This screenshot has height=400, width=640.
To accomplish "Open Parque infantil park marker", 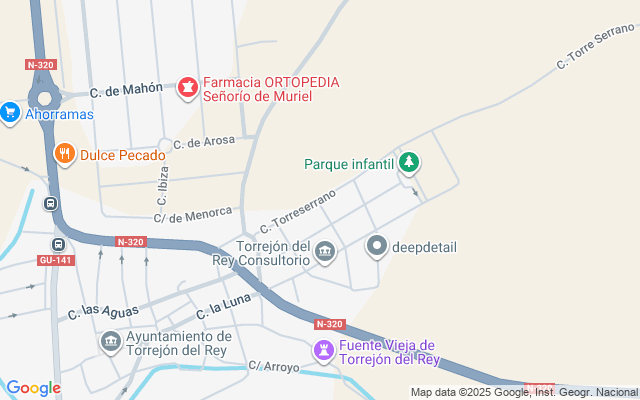I will point(408,162).
